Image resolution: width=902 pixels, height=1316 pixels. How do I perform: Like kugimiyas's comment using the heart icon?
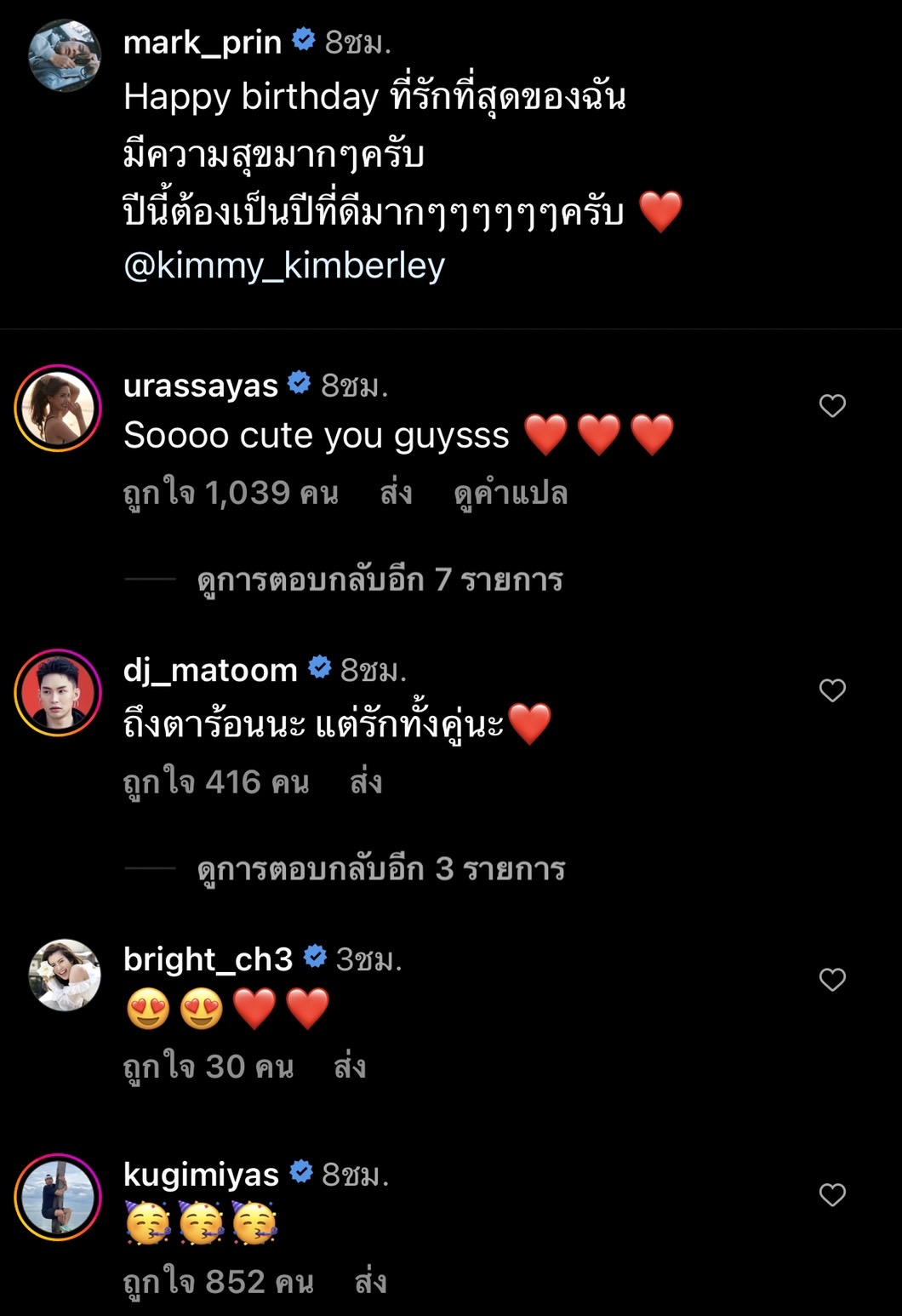[x=834, y=1195]
